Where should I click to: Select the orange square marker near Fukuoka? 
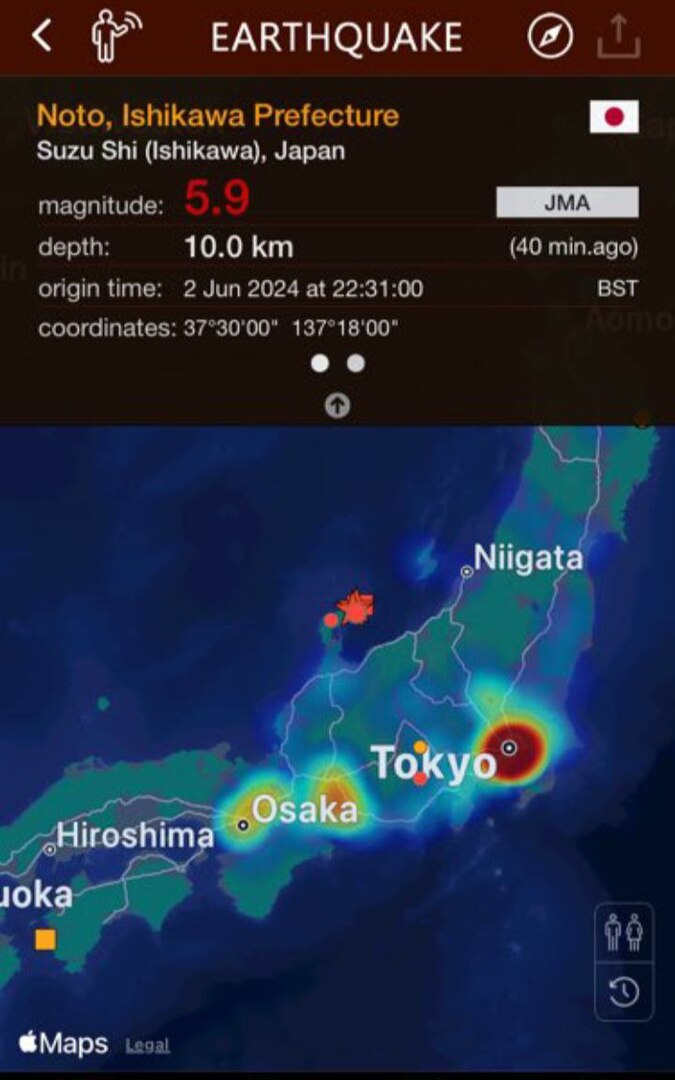point(45,939)
